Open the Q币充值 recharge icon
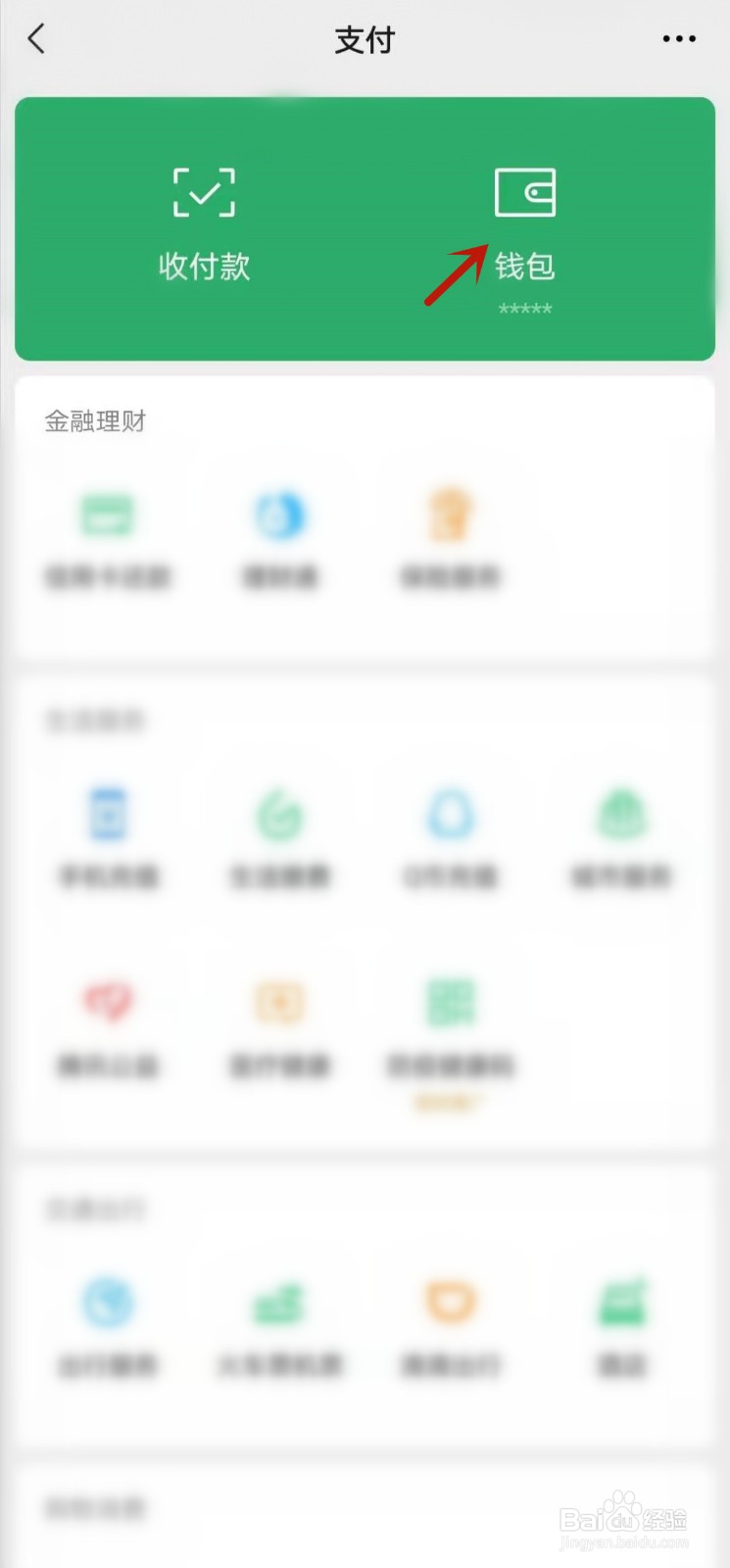This screenshot has height=1568, width=730. pos(449,838)
